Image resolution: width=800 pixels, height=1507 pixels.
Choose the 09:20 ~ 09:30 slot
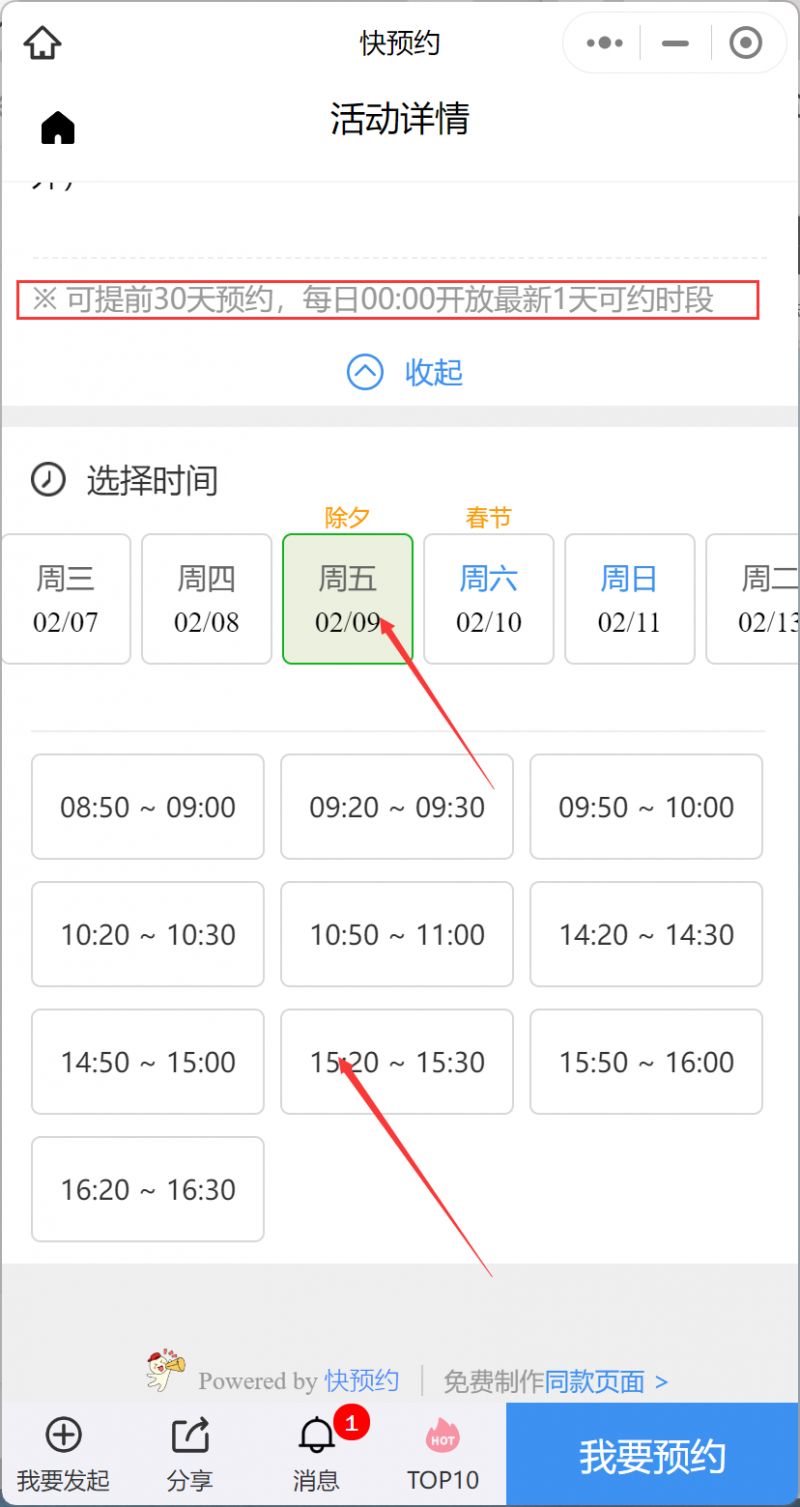tap(397, 807)
